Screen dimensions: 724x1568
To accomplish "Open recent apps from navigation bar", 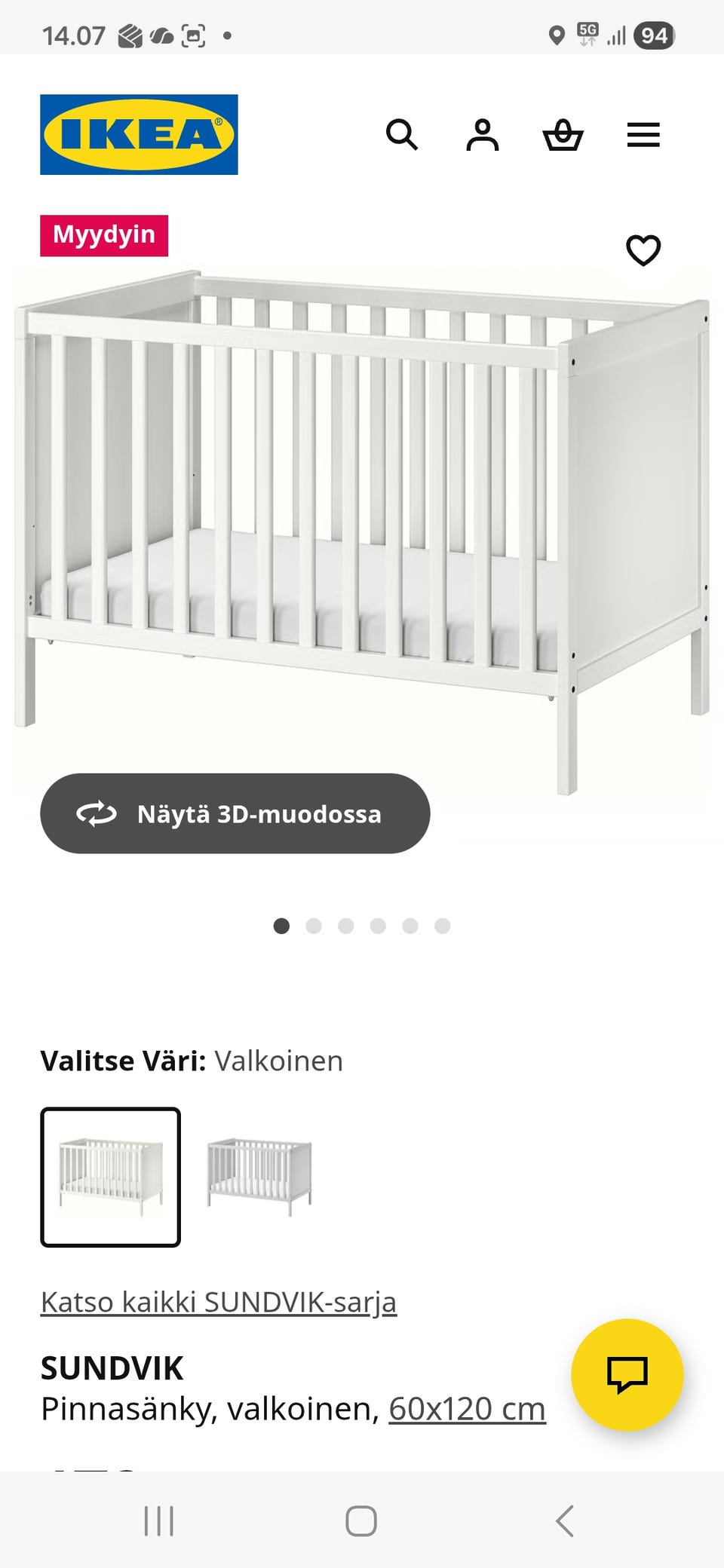I will (x=158, y=1521).
